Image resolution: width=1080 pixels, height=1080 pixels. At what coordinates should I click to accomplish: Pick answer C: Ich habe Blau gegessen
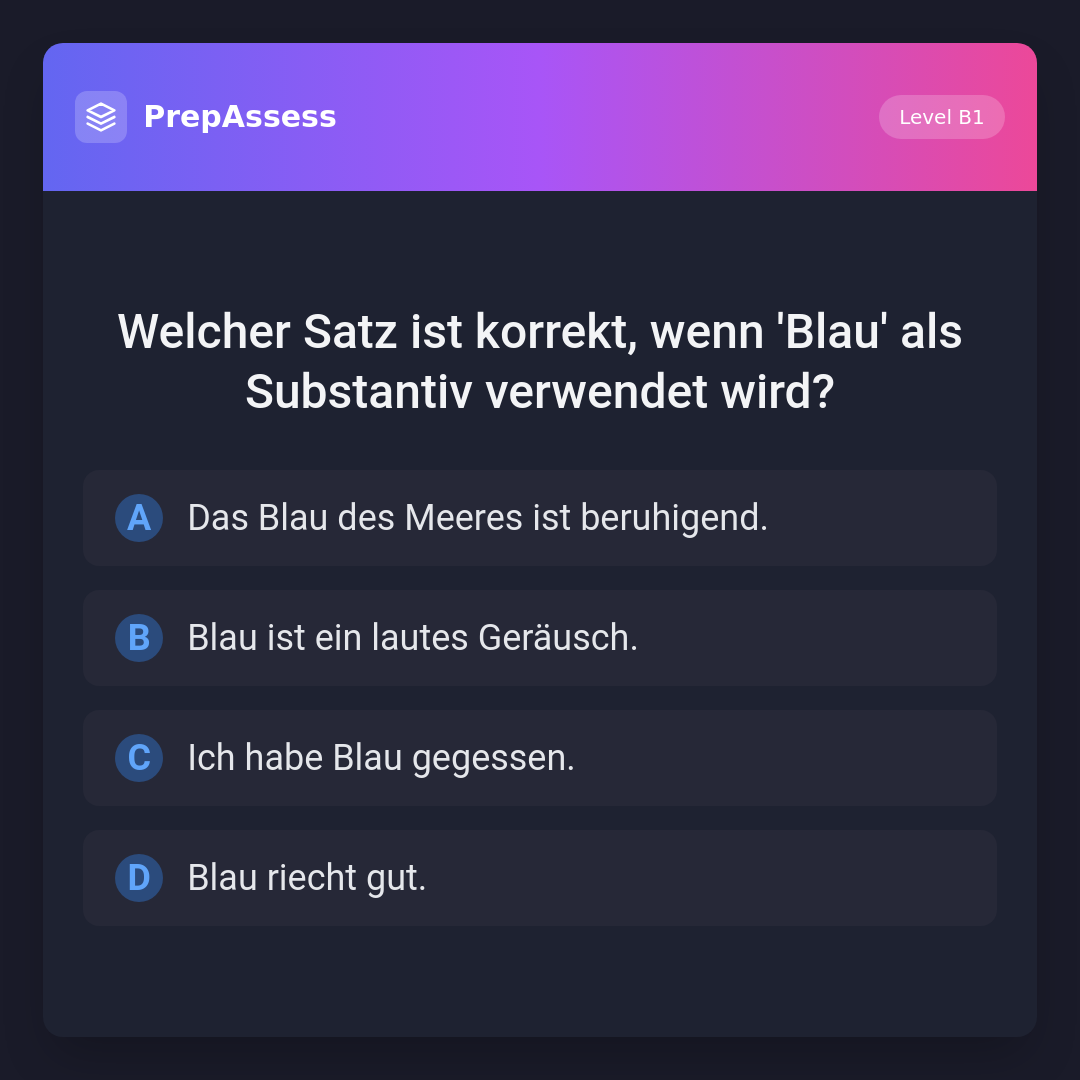(x=540, y=758)
